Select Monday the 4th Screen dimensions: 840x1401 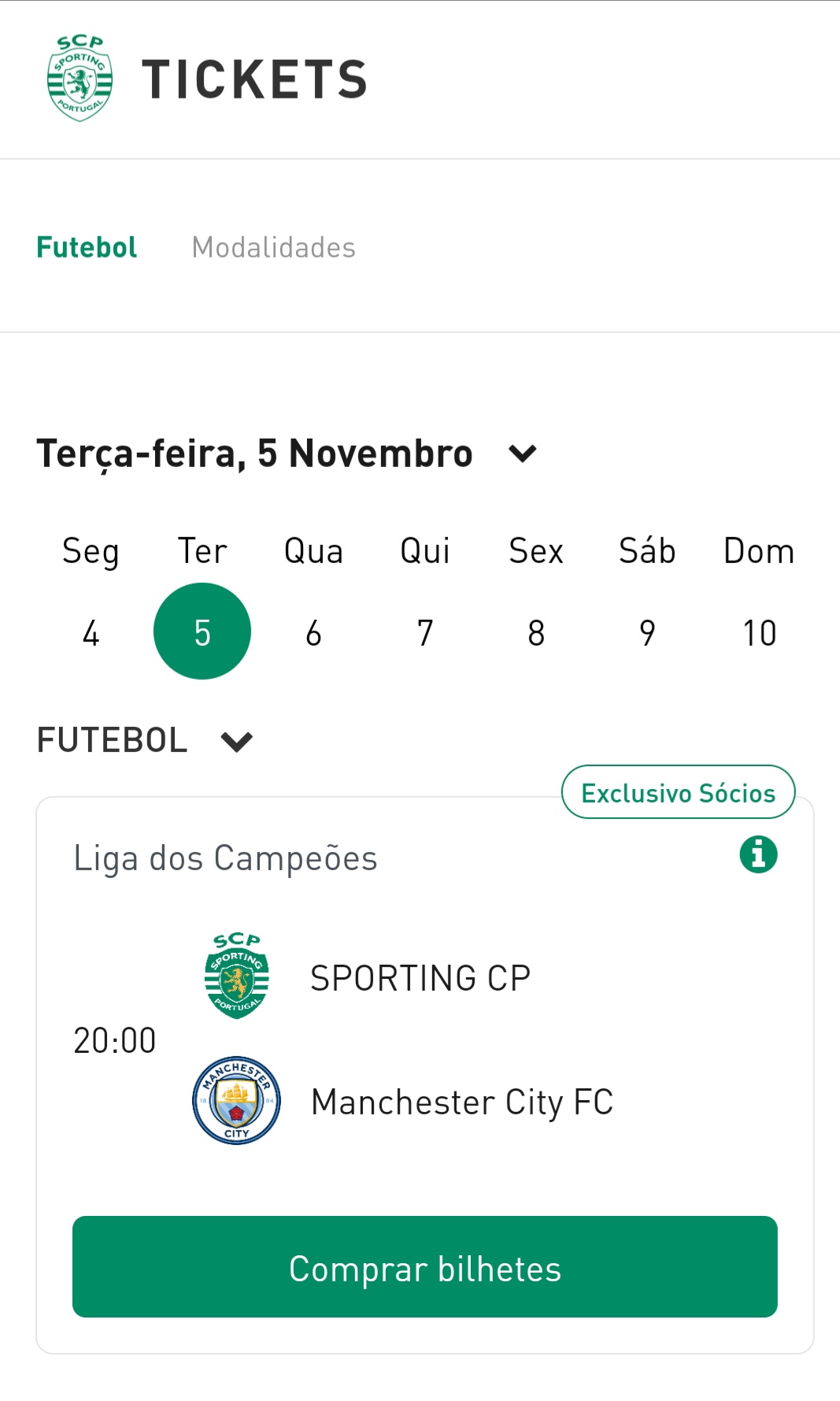91,632
